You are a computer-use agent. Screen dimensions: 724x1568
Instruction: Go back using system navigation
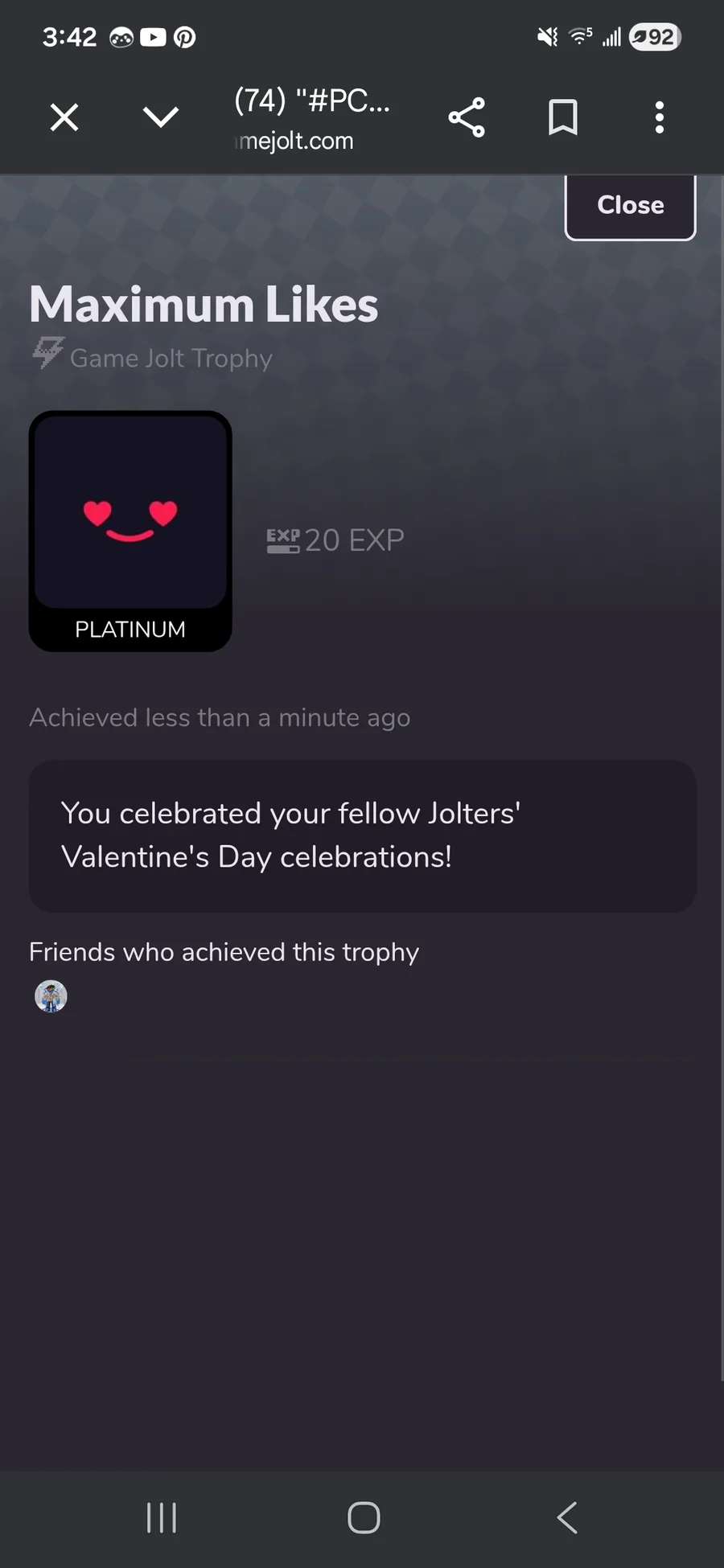[566, 1517]
